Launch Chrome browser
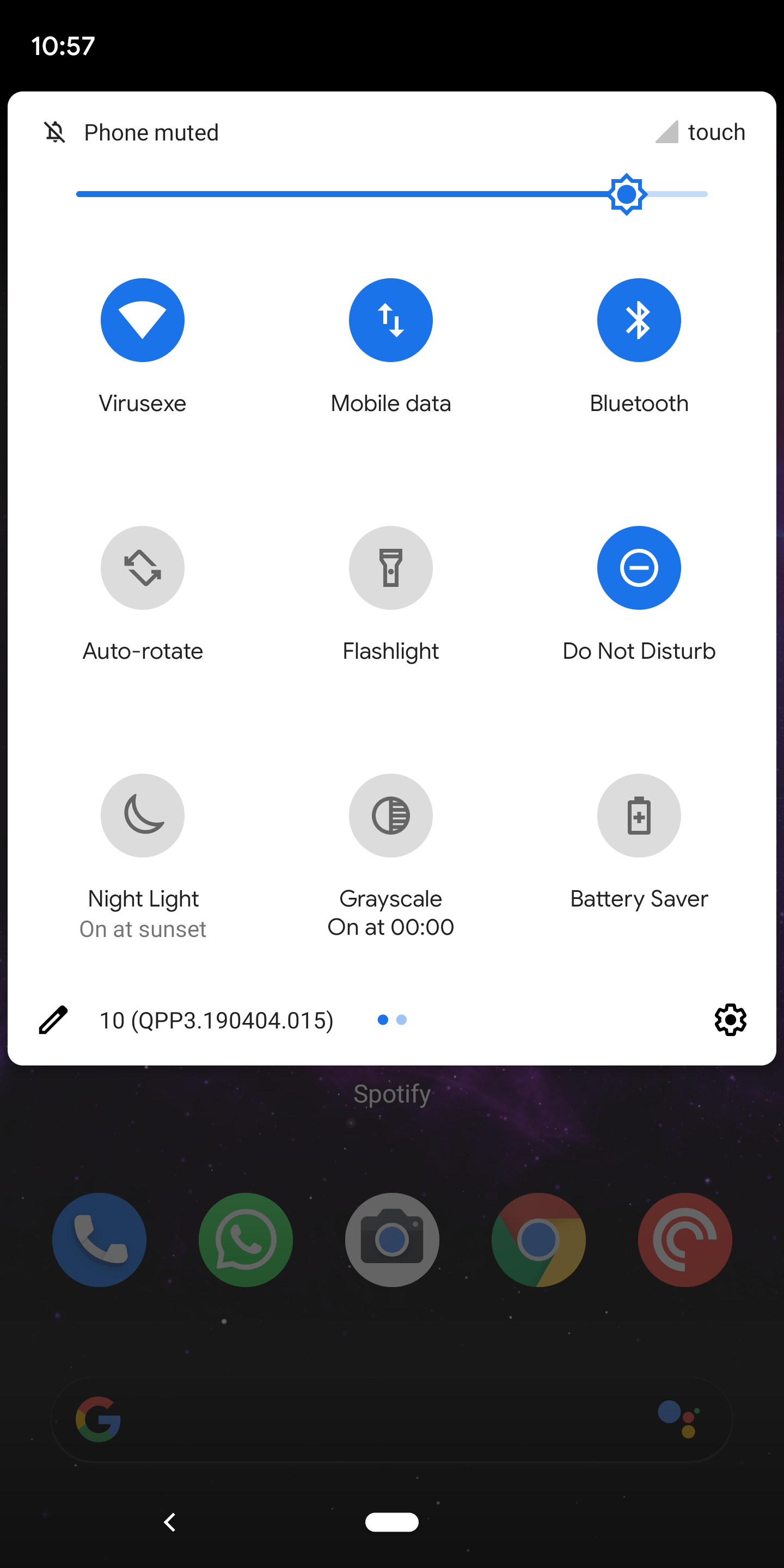Screen dimensions: 784x1568 pyautogui.click(x=538, y=1240)
